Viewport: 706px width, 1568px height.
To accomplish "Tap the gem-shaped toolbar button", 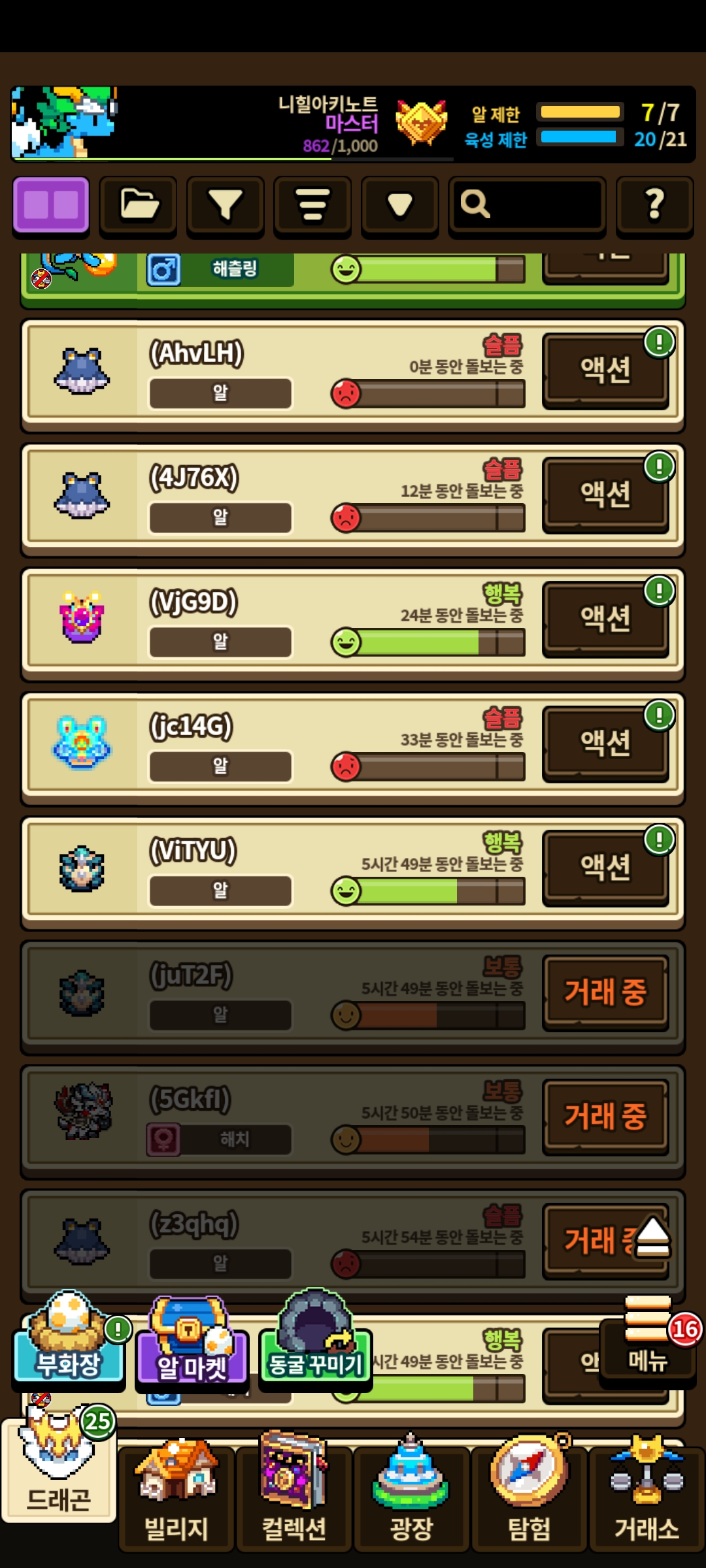I will pyautogui.click(x=399, y=205).
